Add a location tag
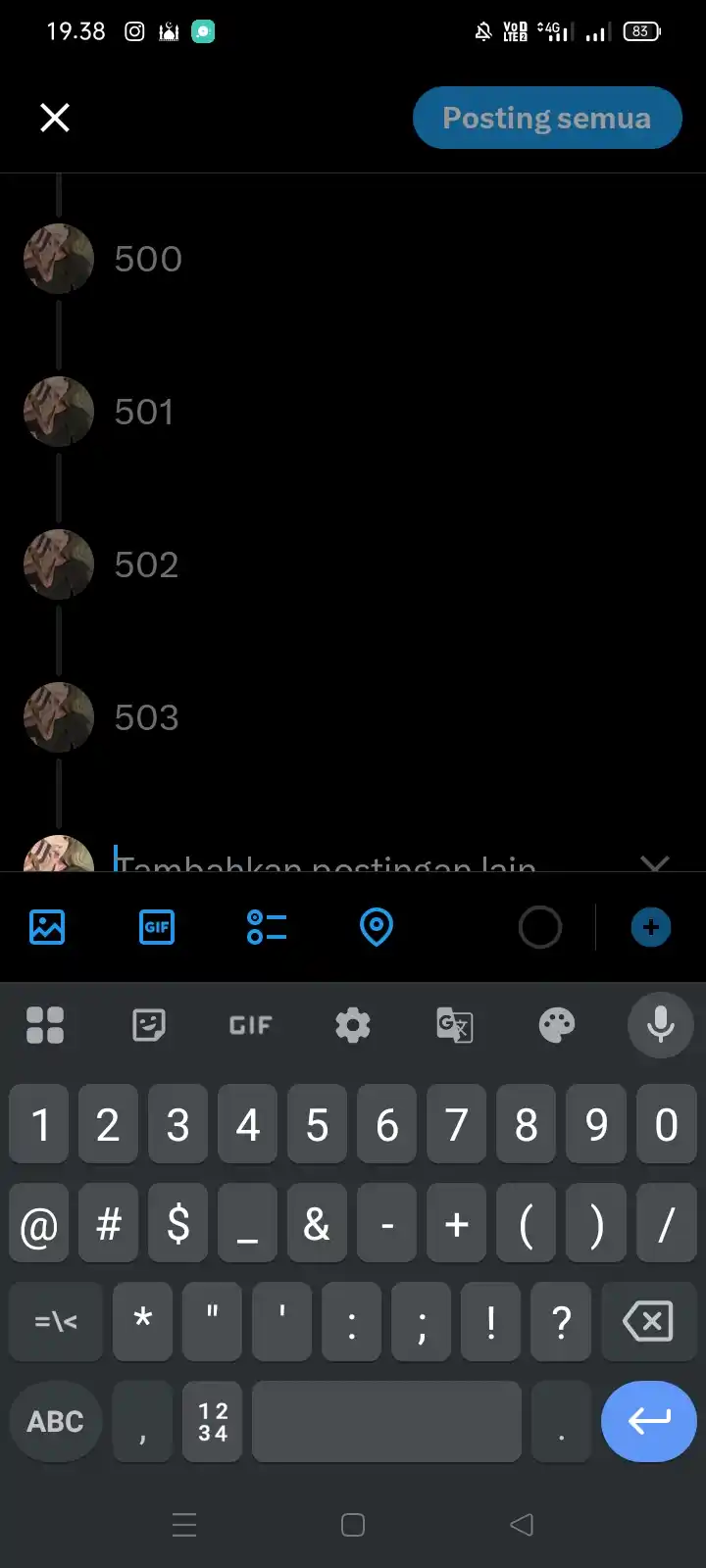706x1568 pixels. [377, 926]
